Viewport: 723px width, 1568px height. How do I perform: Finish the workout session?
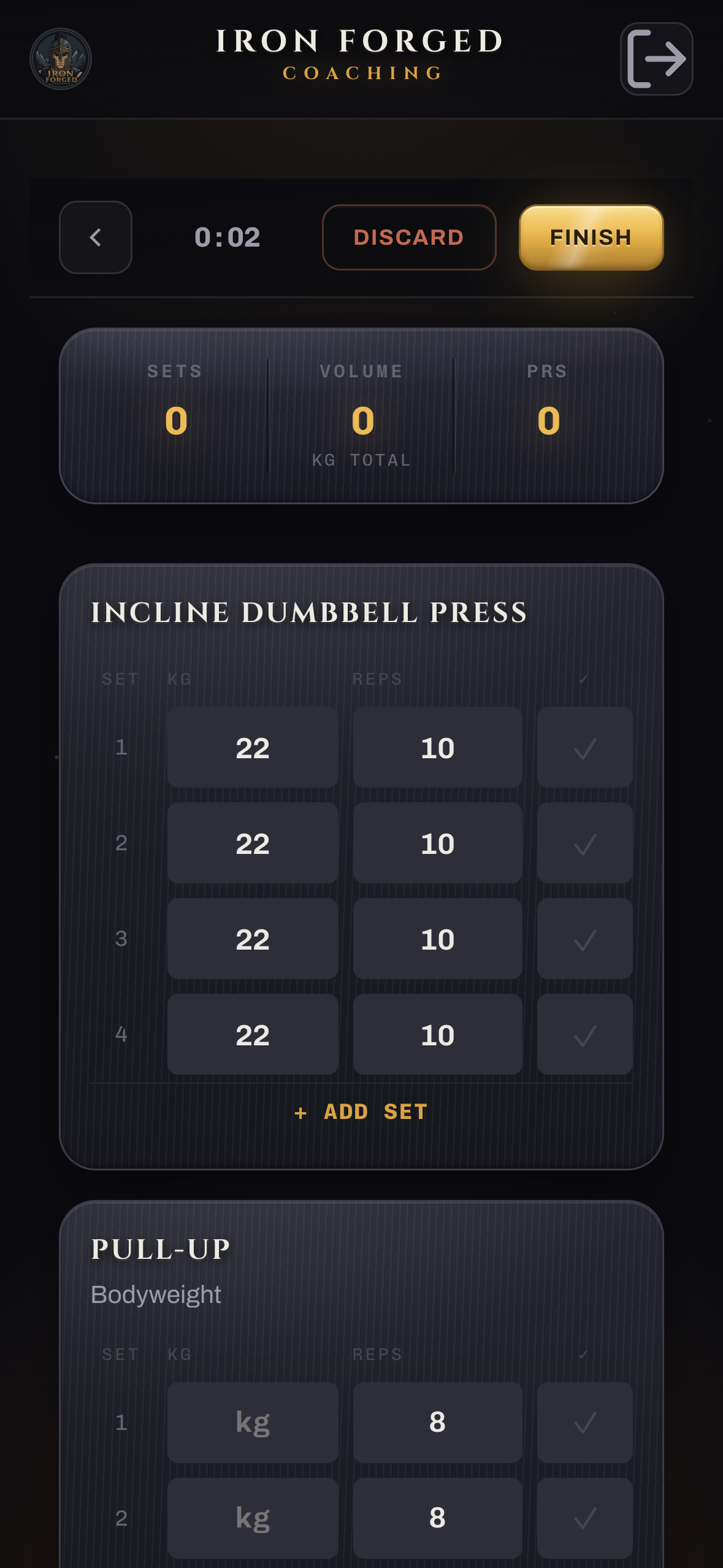(591, 237)
